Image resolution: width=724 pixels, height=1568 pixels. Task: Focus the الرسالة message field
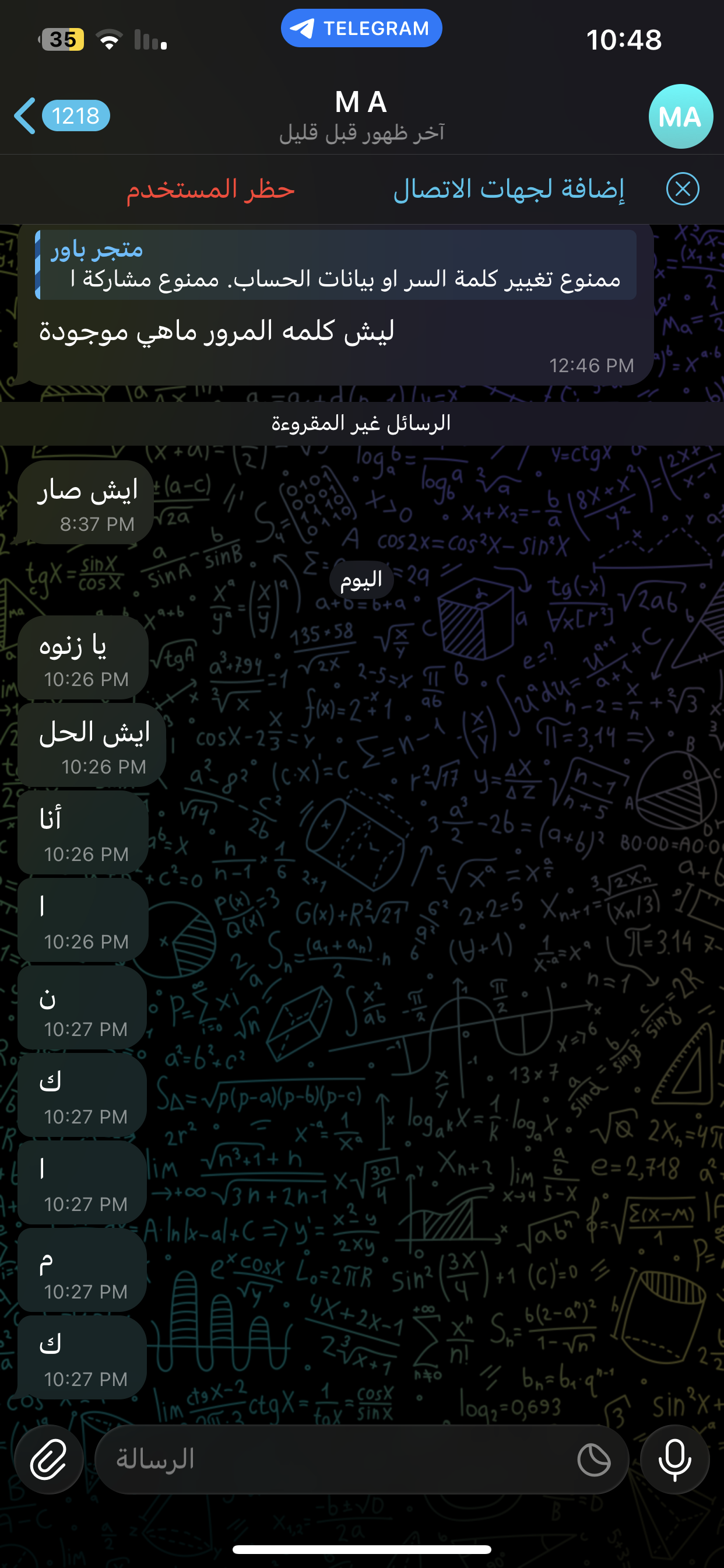point(335,1459)
